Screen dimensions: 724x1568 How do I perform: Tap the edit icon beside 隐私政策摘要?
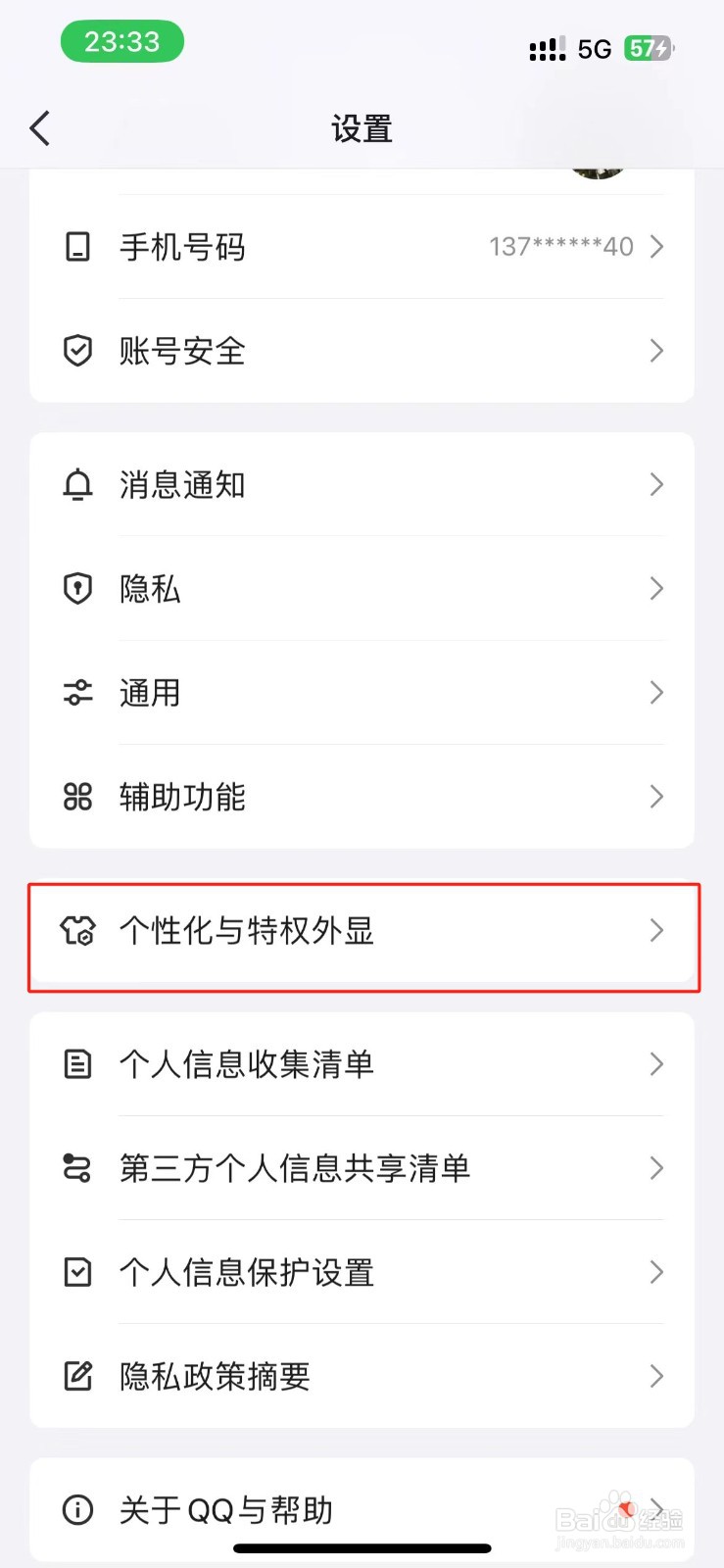pos(77,1376)
